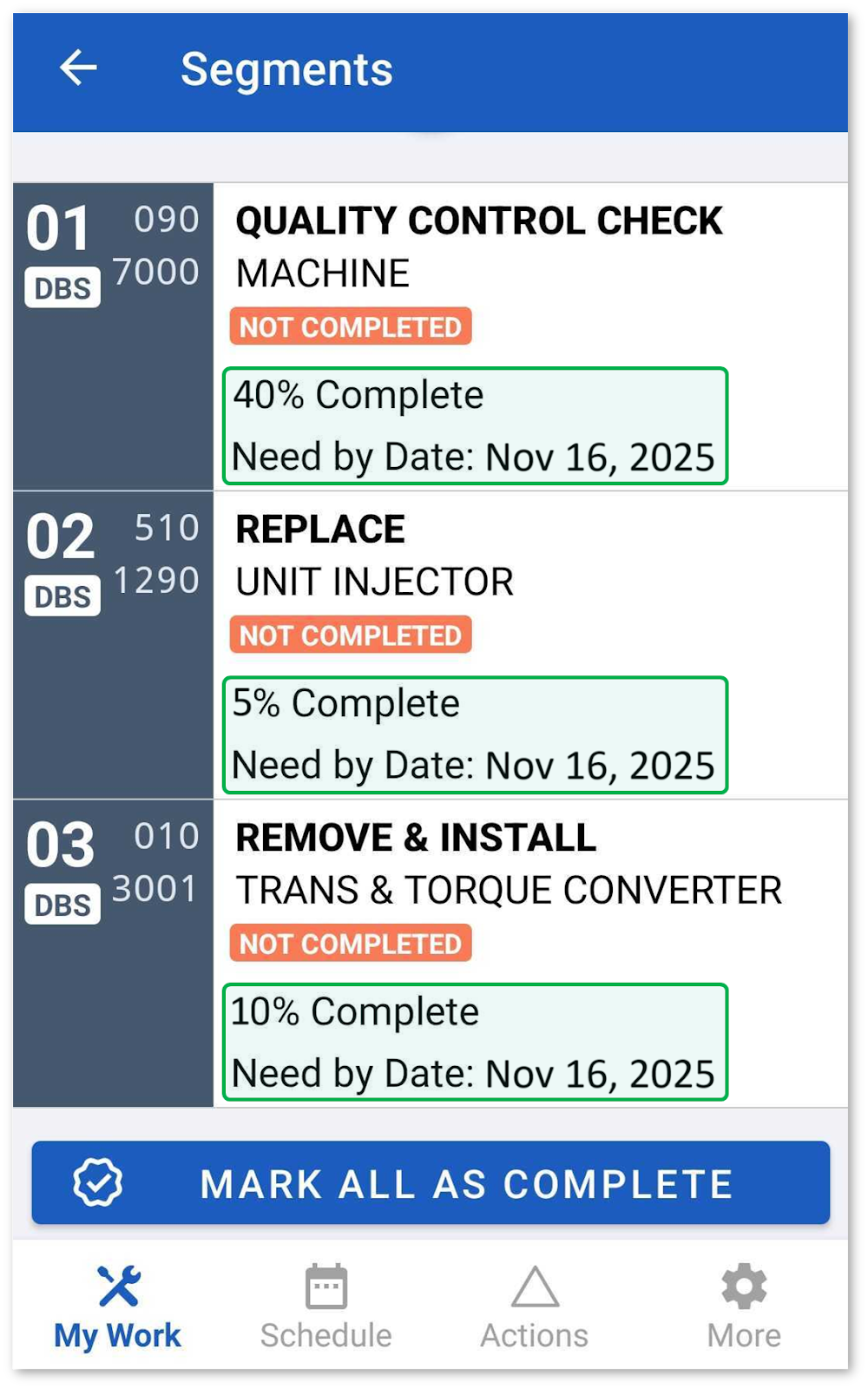Switch to the My Work tab
868x1389 pixels.
pos(117,1308)
